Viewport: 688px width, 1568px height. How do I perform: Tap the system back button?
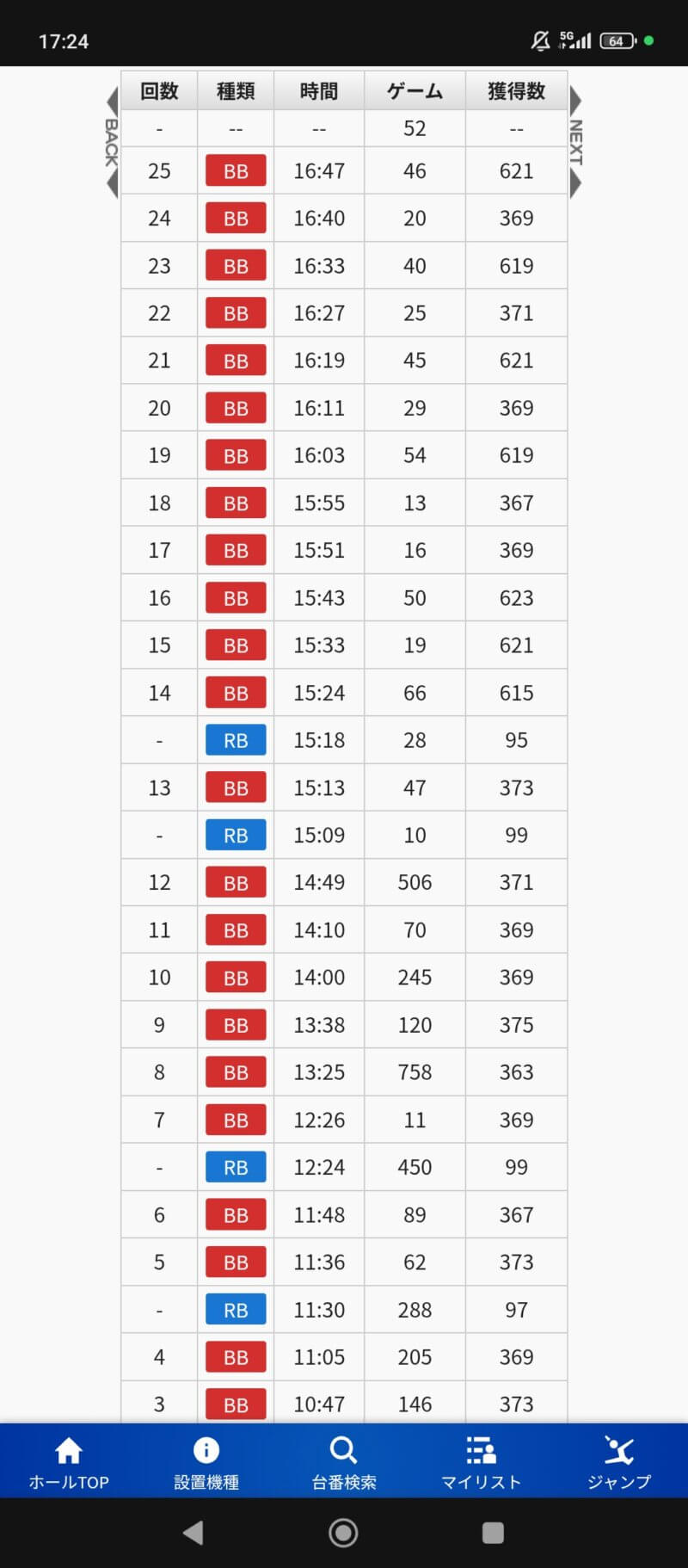tap(194, 1533)
